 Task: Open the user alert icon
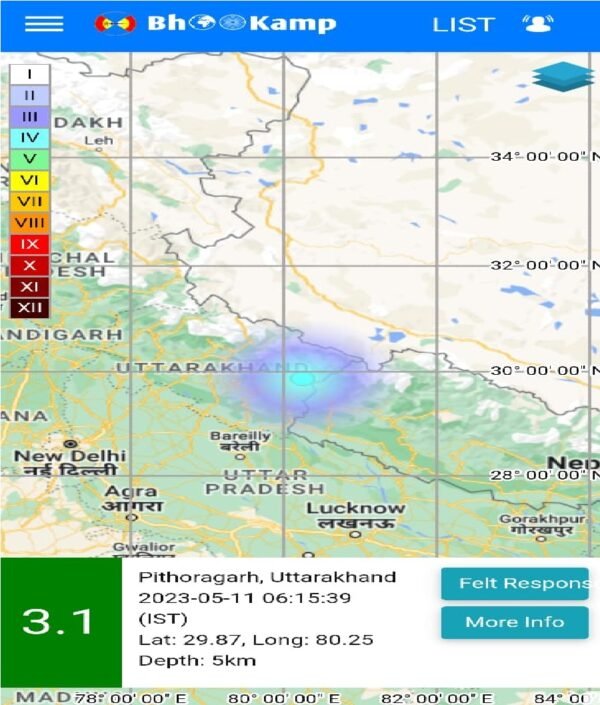pyautogui.click(x=538, y=24)
